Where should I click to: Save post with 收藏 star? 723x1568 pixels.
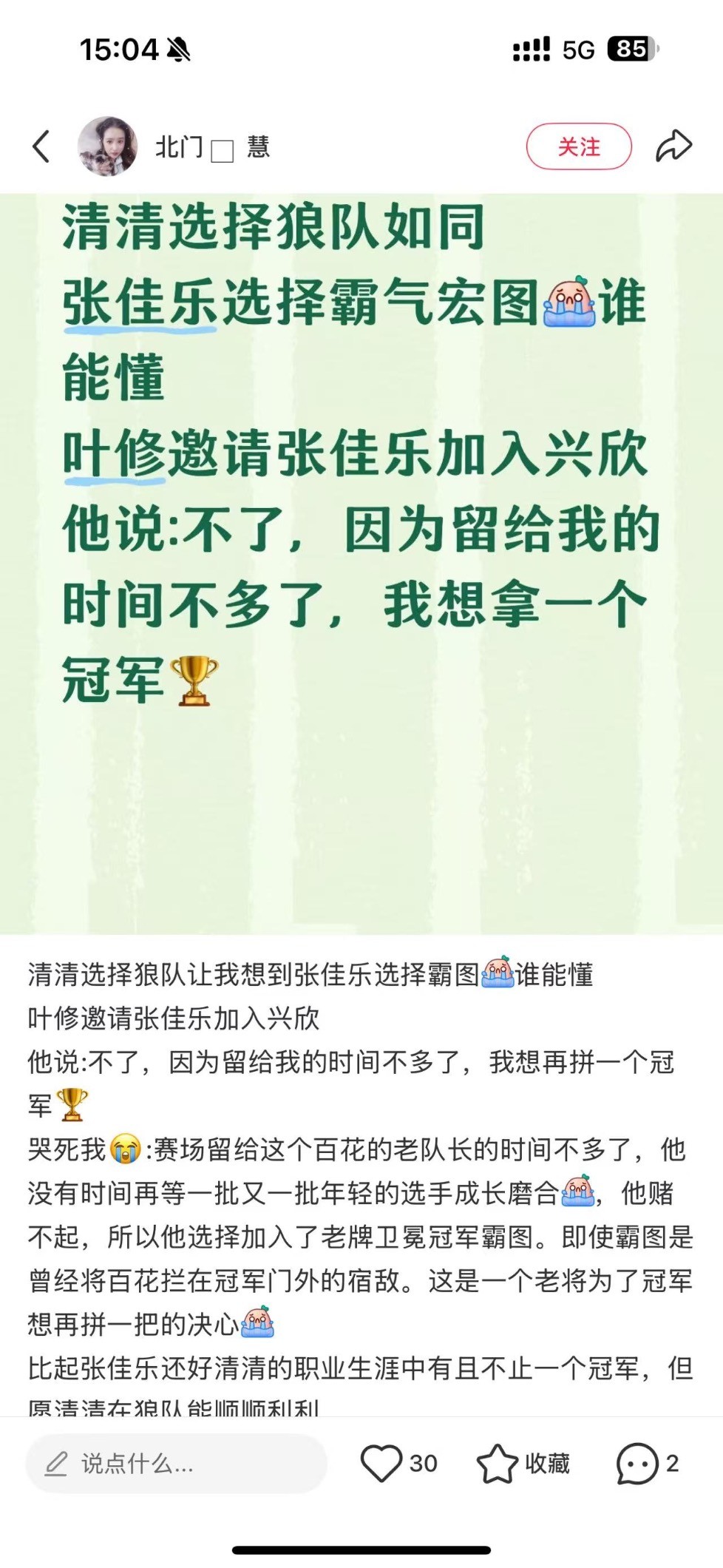(497, 1463)
